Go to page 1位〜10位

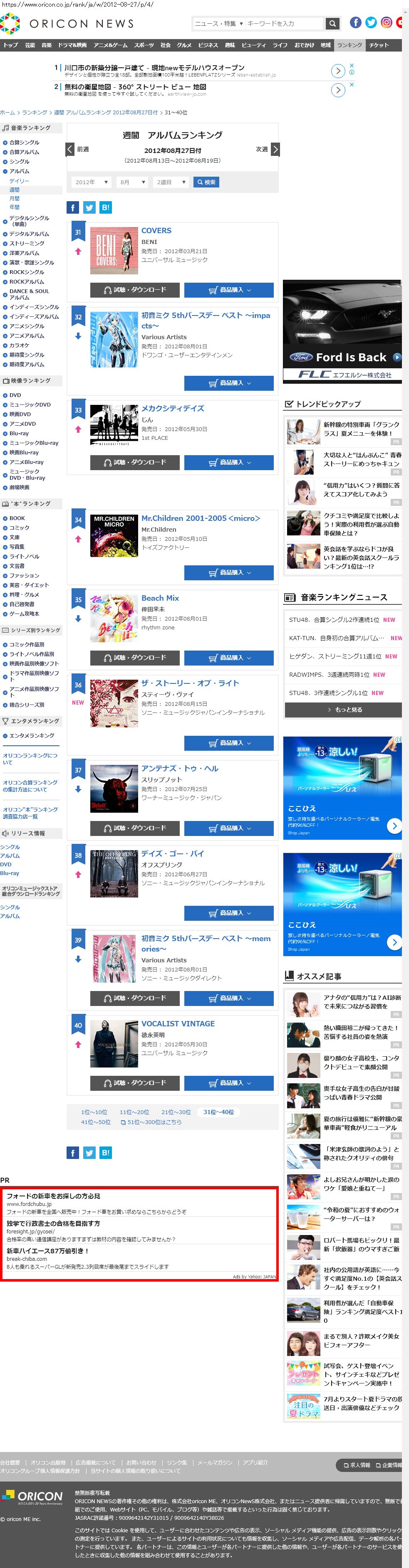(94, 1112)
